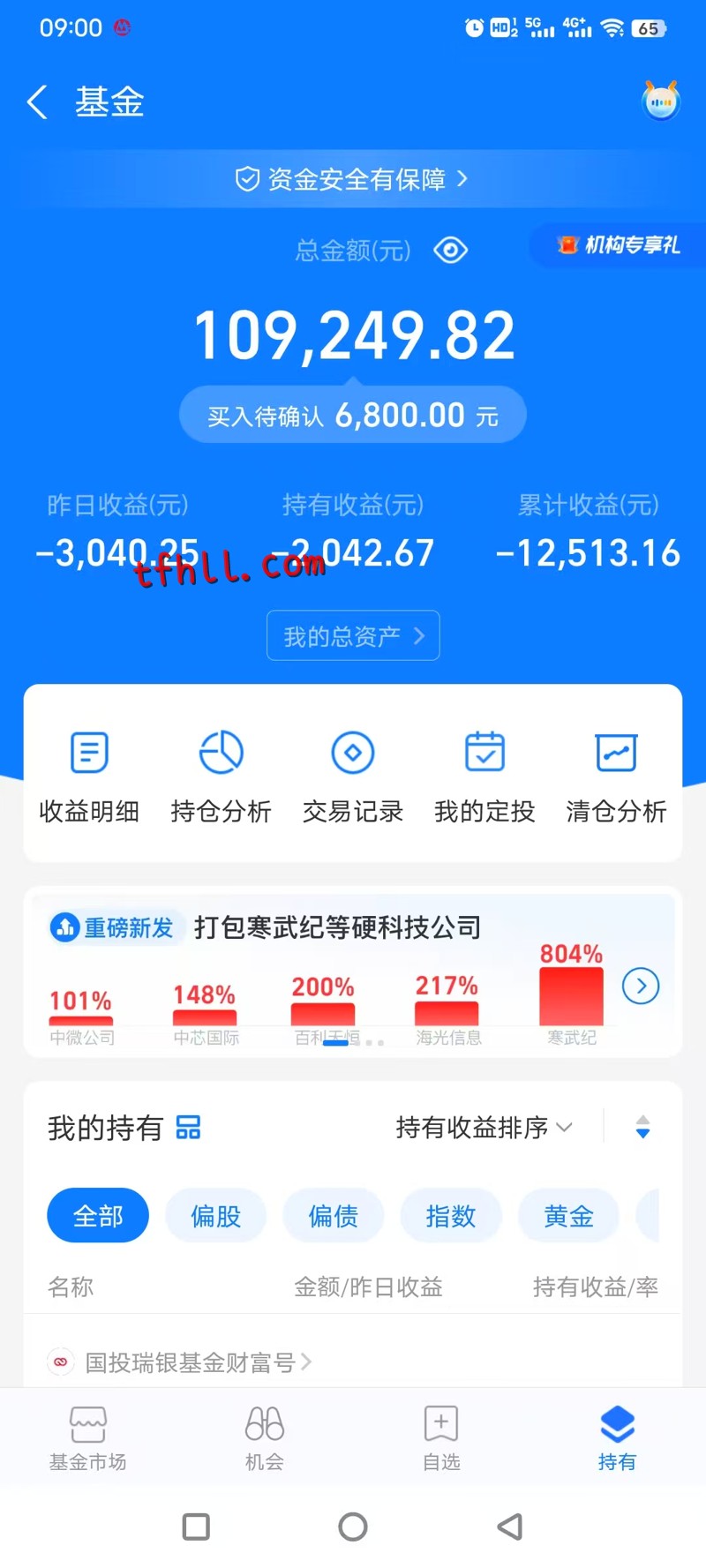Open the 重磅新发 banner arrow
Image resolution: width=706 pixels, height=1568 pixels.
[641, 986]
